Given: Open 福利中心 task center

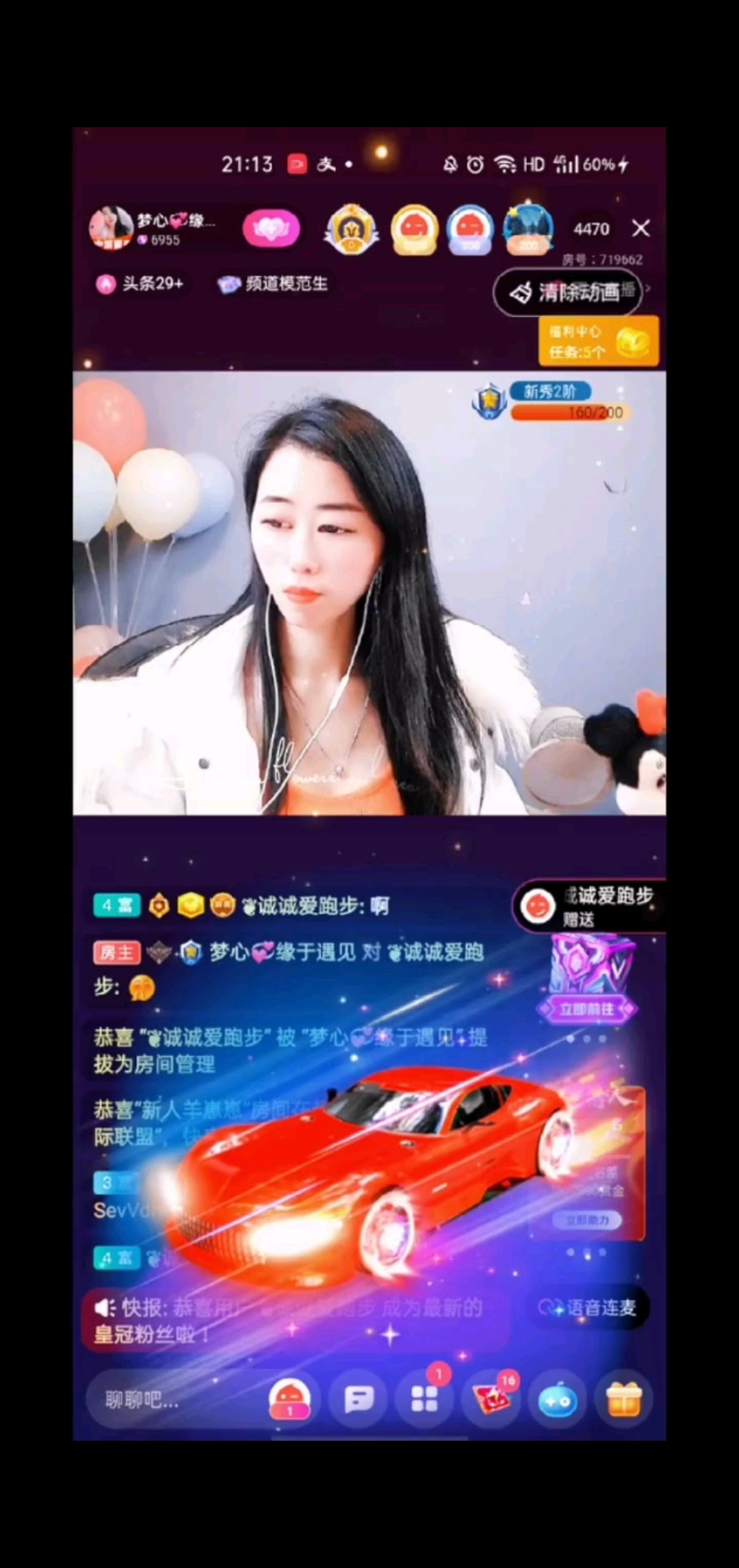Looking at the screenshot, I should click(598, 341).
